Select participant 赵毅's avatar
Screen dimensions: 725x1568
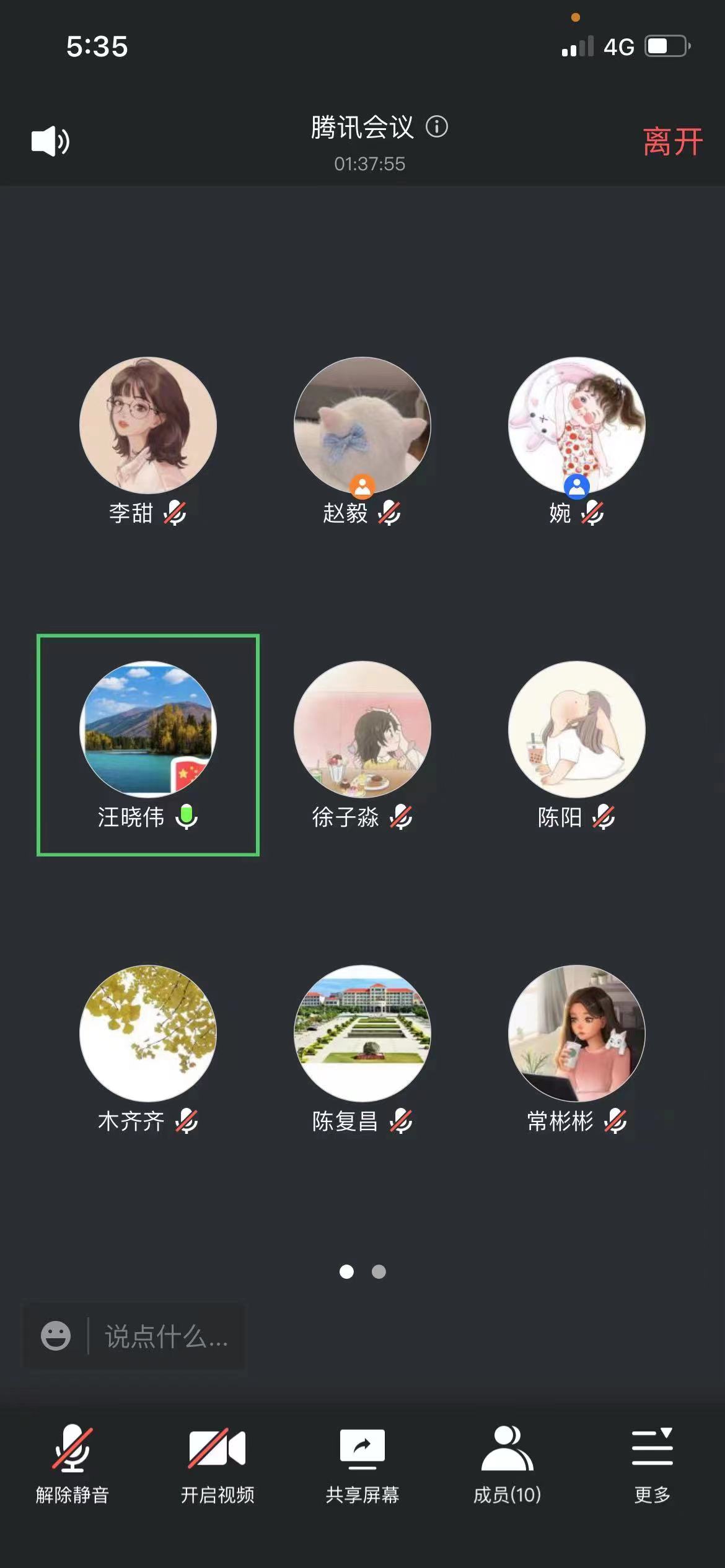click(362, 425)
